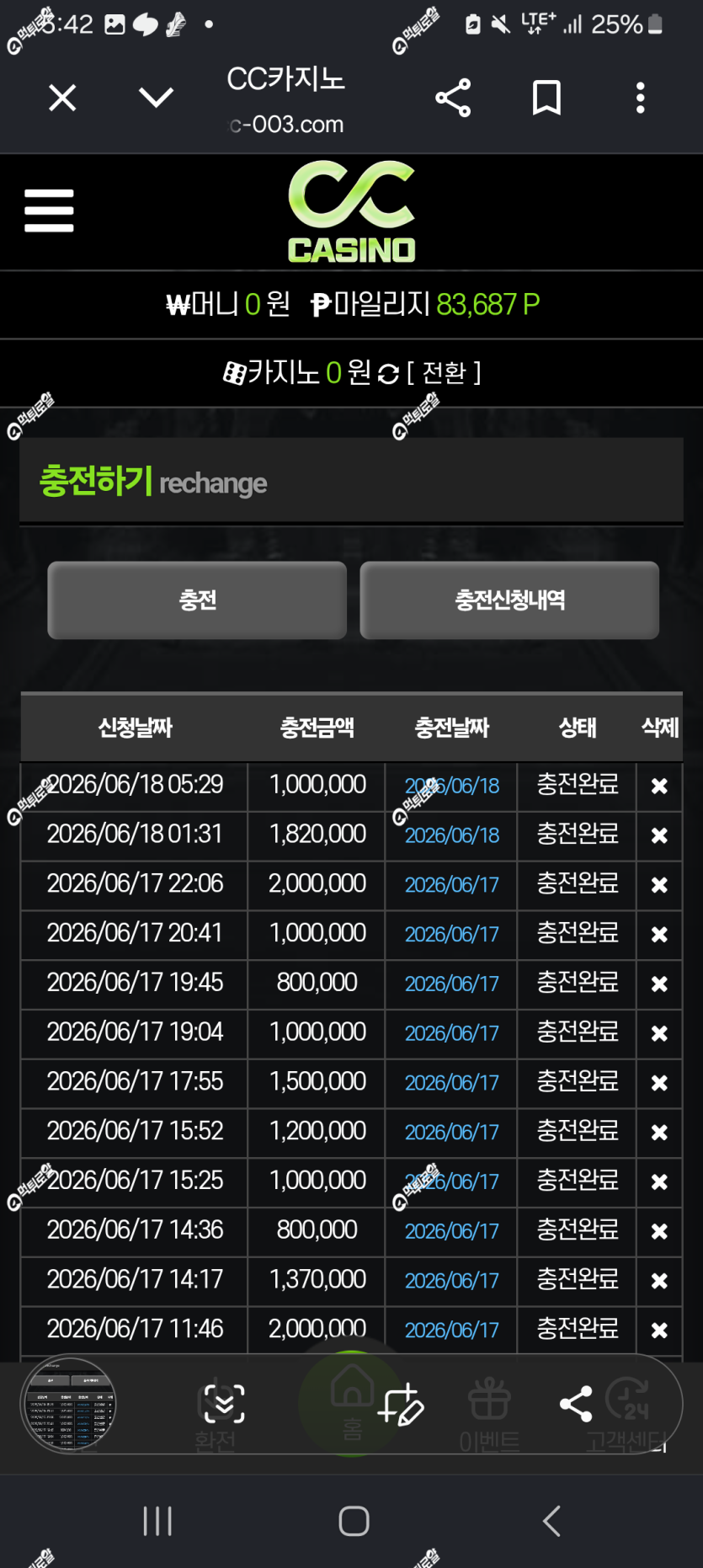Image resolution: width=703 pixels, height=1568 pixels.
Task: Select the 충전 button
Action: coord(197,600)
